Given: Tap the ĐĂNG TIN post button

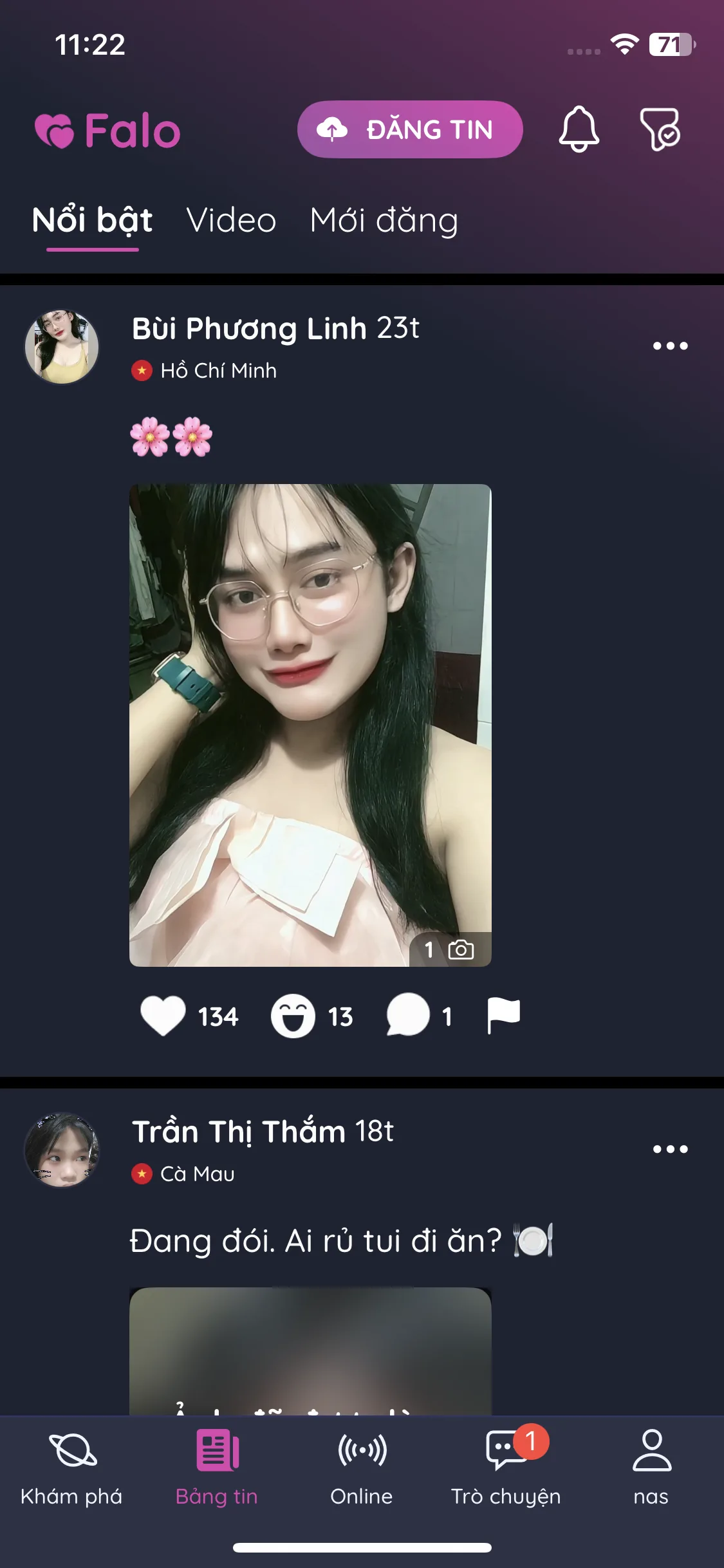Looking at the screenshot, I should point(410,129).
